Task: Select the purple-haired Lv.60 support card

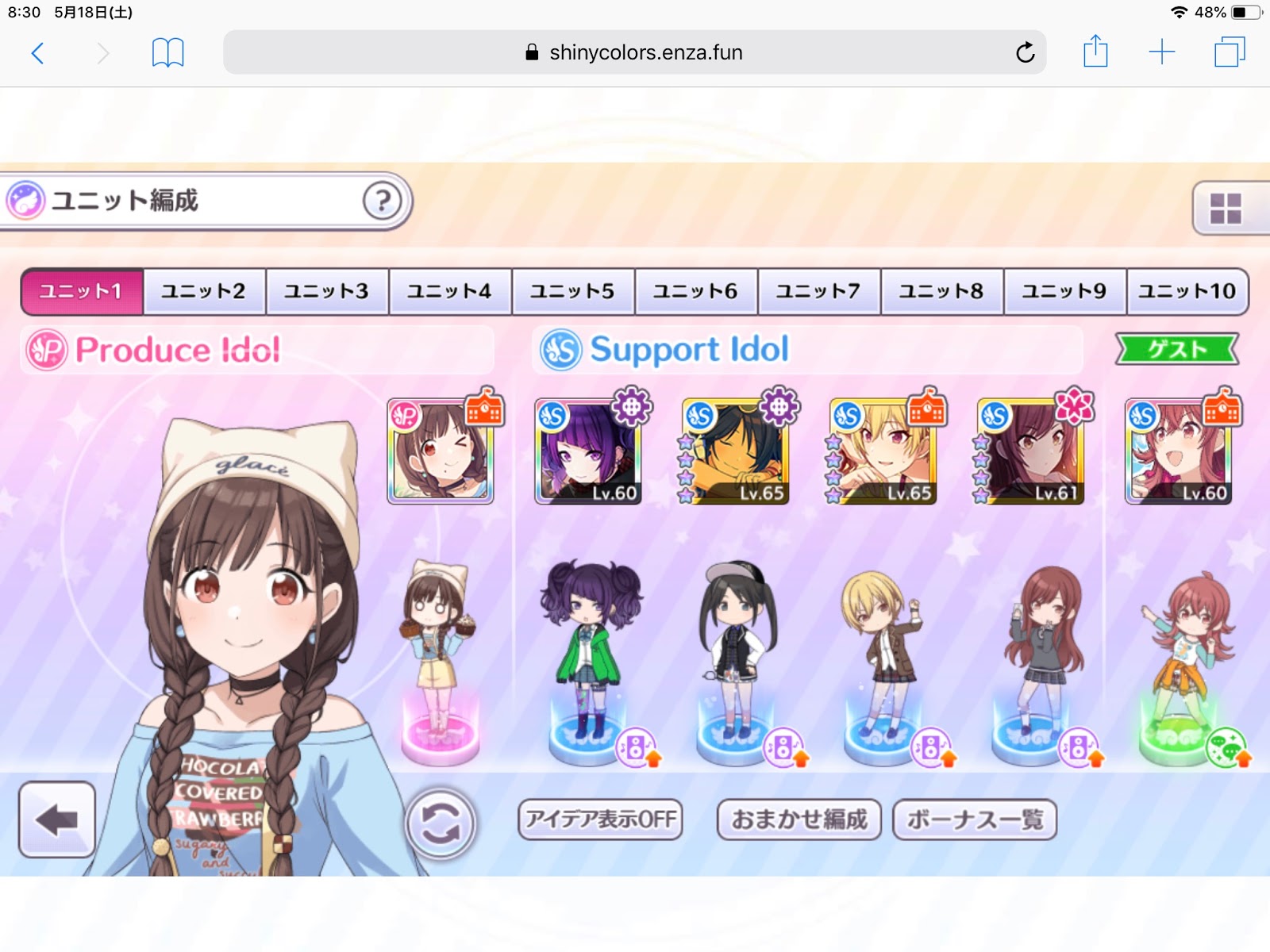Action: point(588,451)
